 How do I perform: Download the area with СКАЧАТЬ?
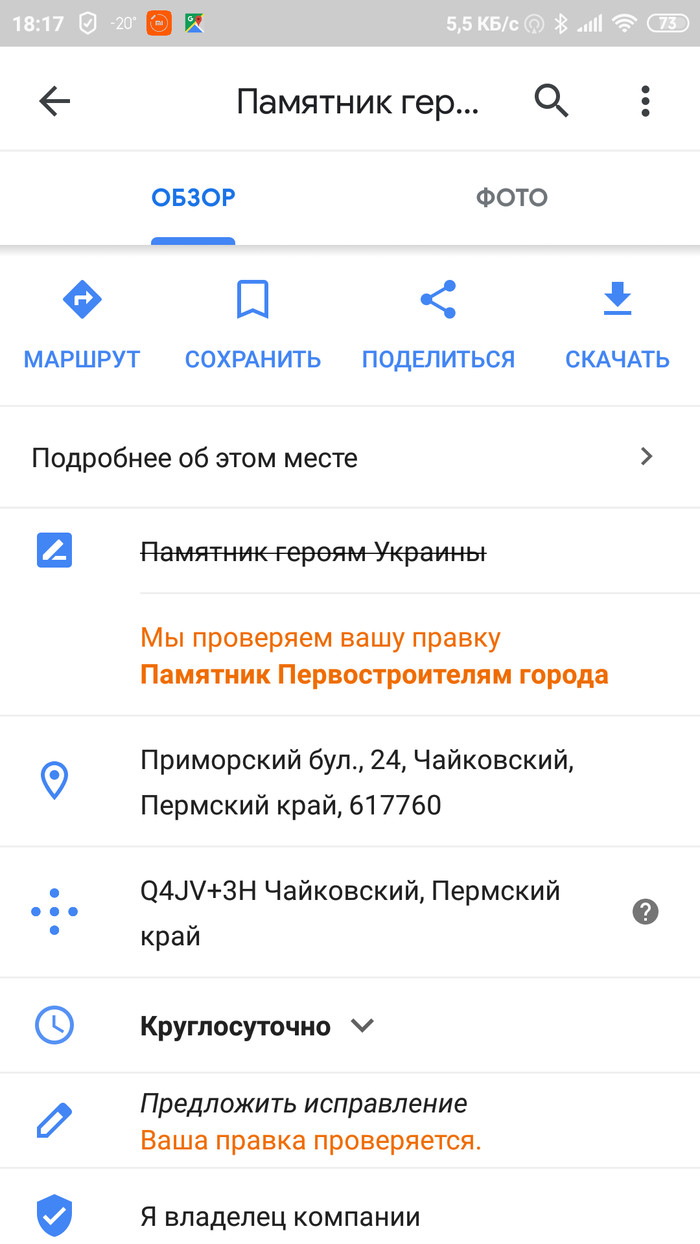point(617,326)
